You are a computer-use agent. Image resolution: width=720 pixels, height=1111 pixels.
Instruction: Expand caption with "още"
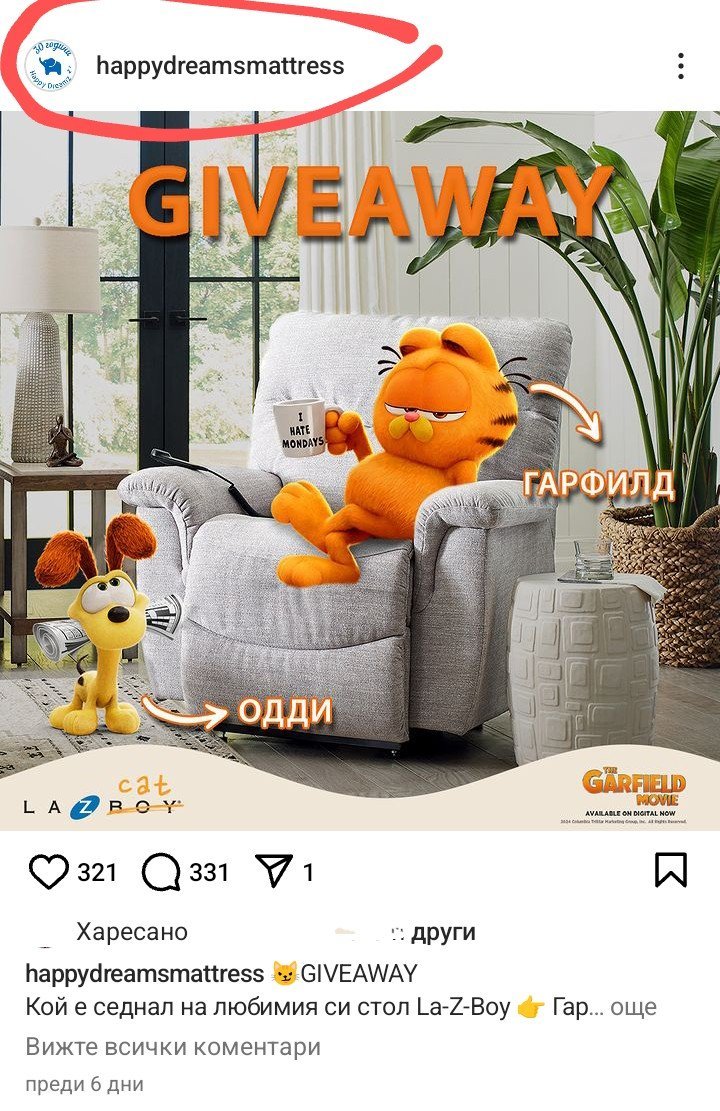pyautogui.click(x=633, y=1007)
